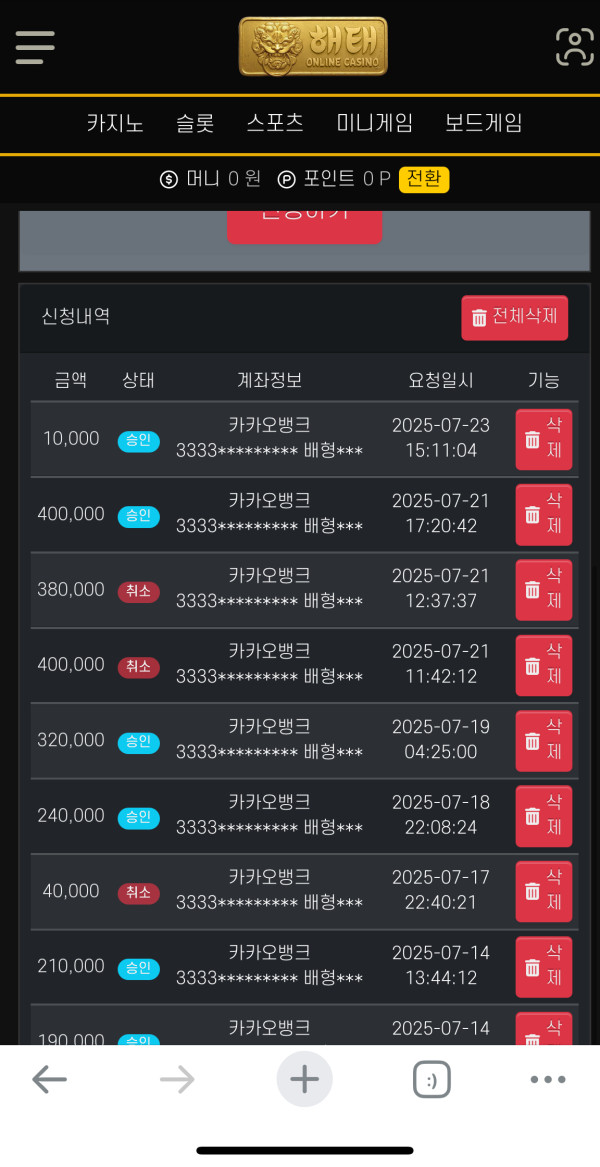Viewport: 600px width, 1167px height.
Task: Select the 미니게임 section
Action: (374, 123)
